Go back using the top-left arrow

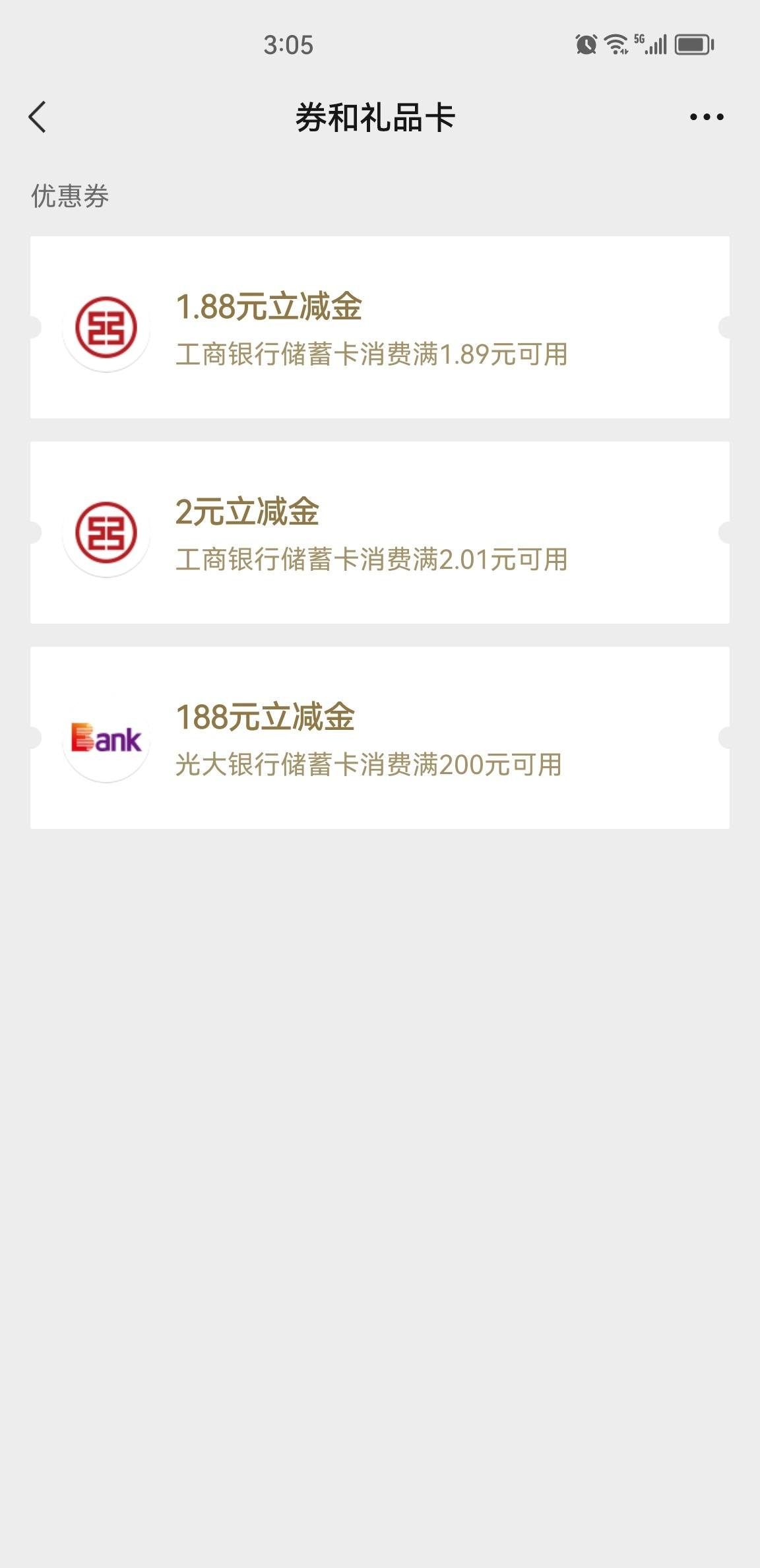pyautogui.click(x=38, y=117)
